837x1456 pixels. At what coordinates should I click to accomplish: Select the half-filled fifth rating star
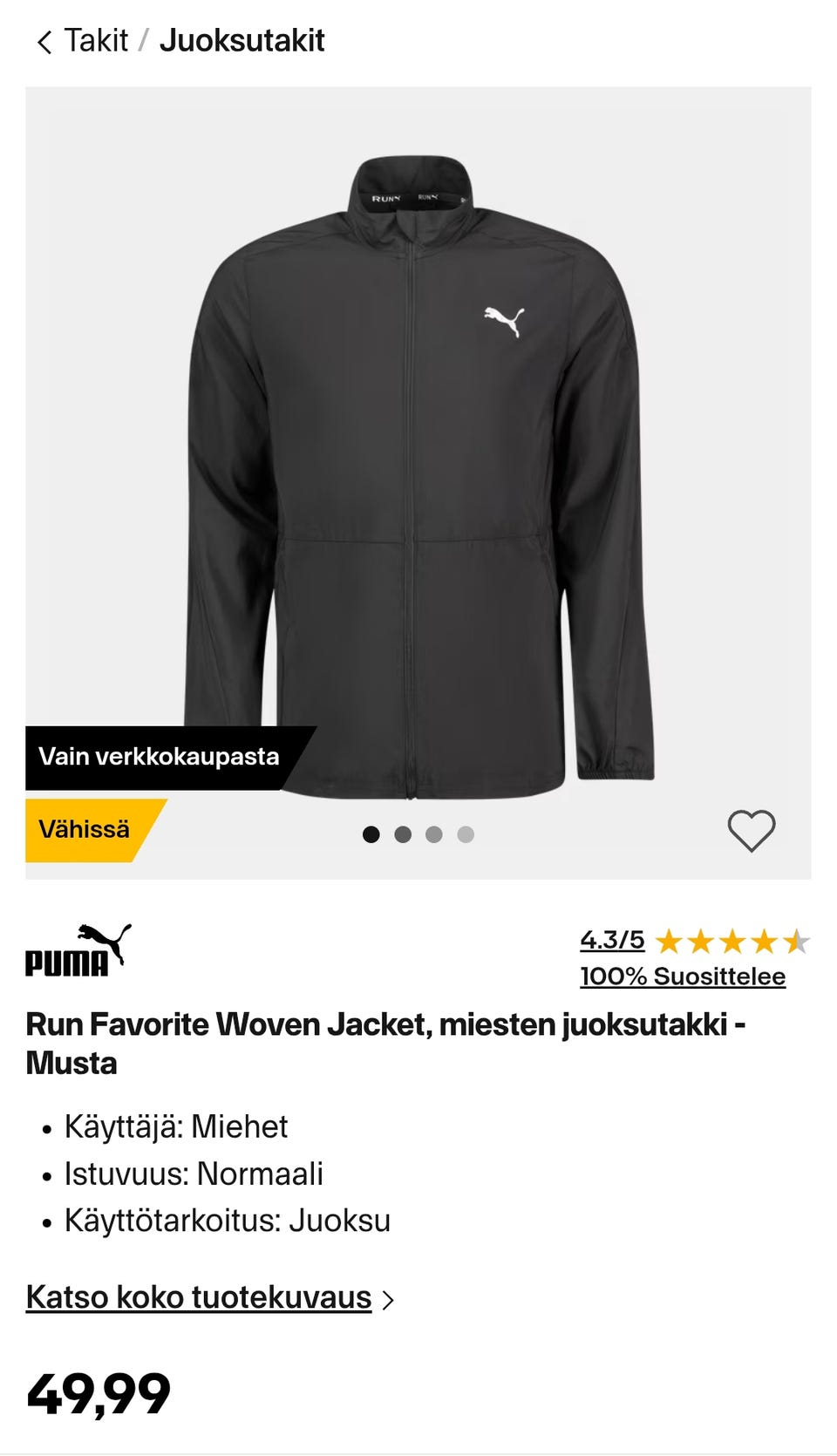(x=797, y=942)
